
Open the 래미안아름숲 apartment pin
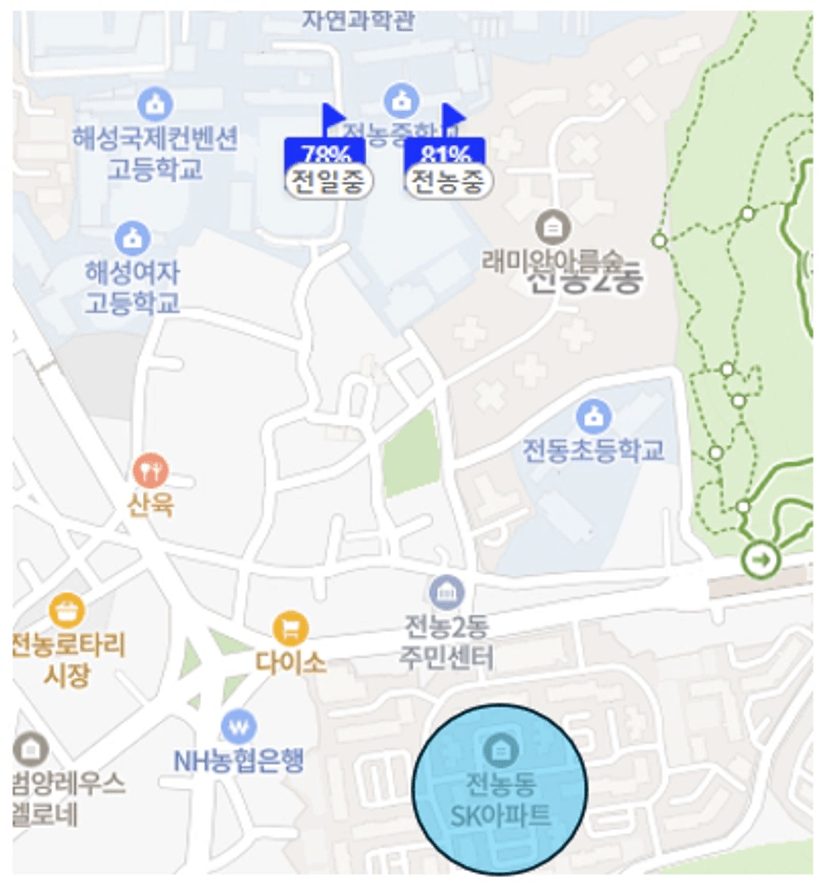(553, 227)
